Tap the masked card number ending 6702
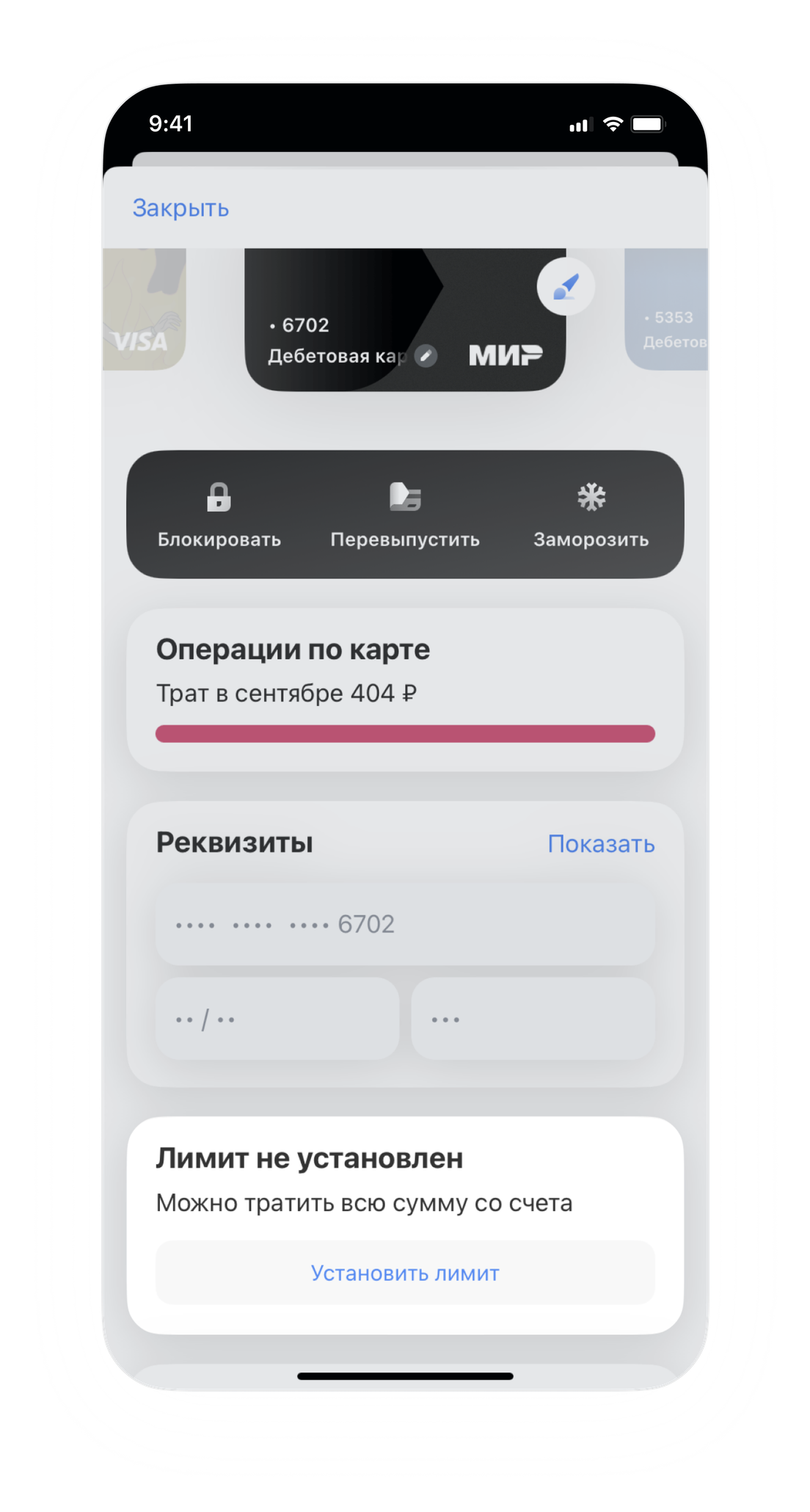 click(x=405, y=924)
